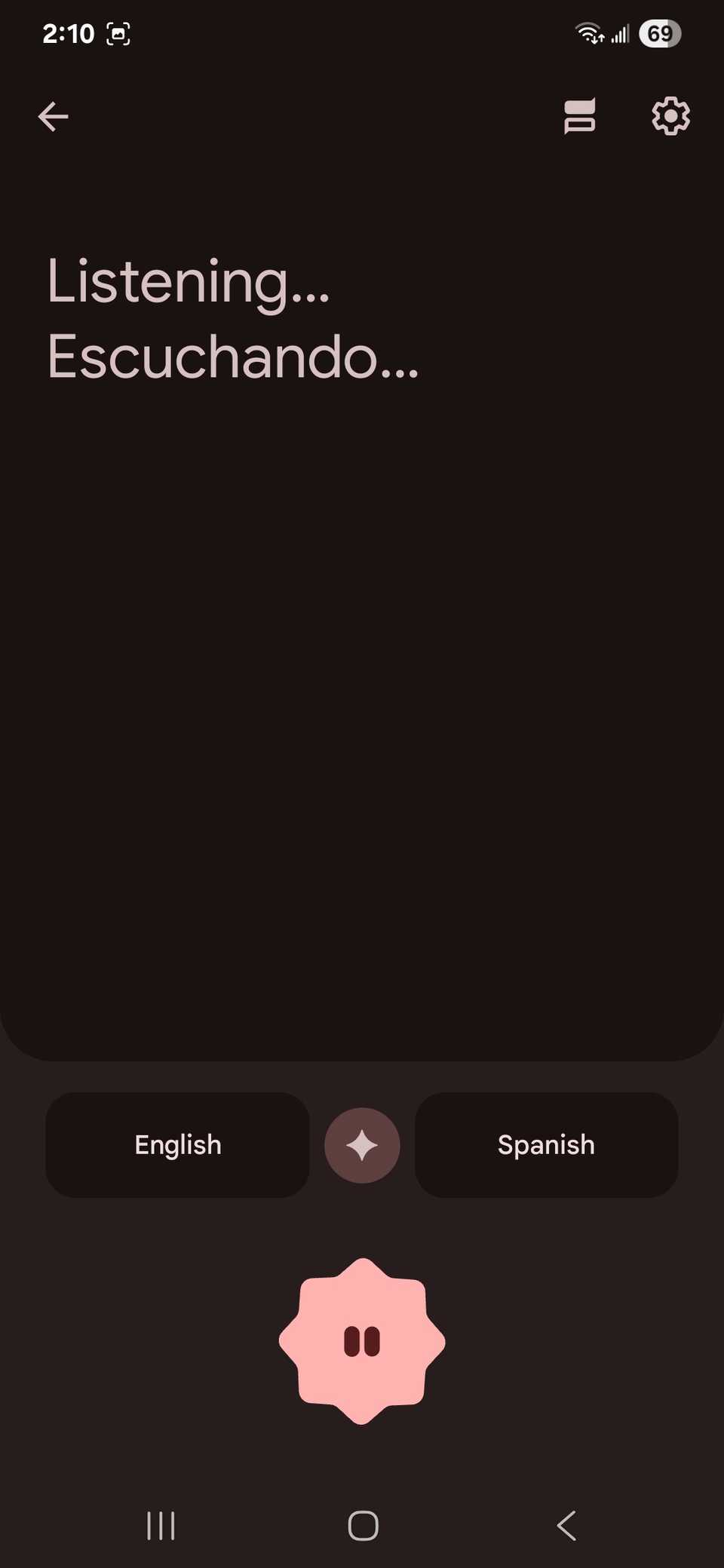The image size is (724, 1568).
Task: Tap the battery indicator showing 69
Action: (660, 33)
